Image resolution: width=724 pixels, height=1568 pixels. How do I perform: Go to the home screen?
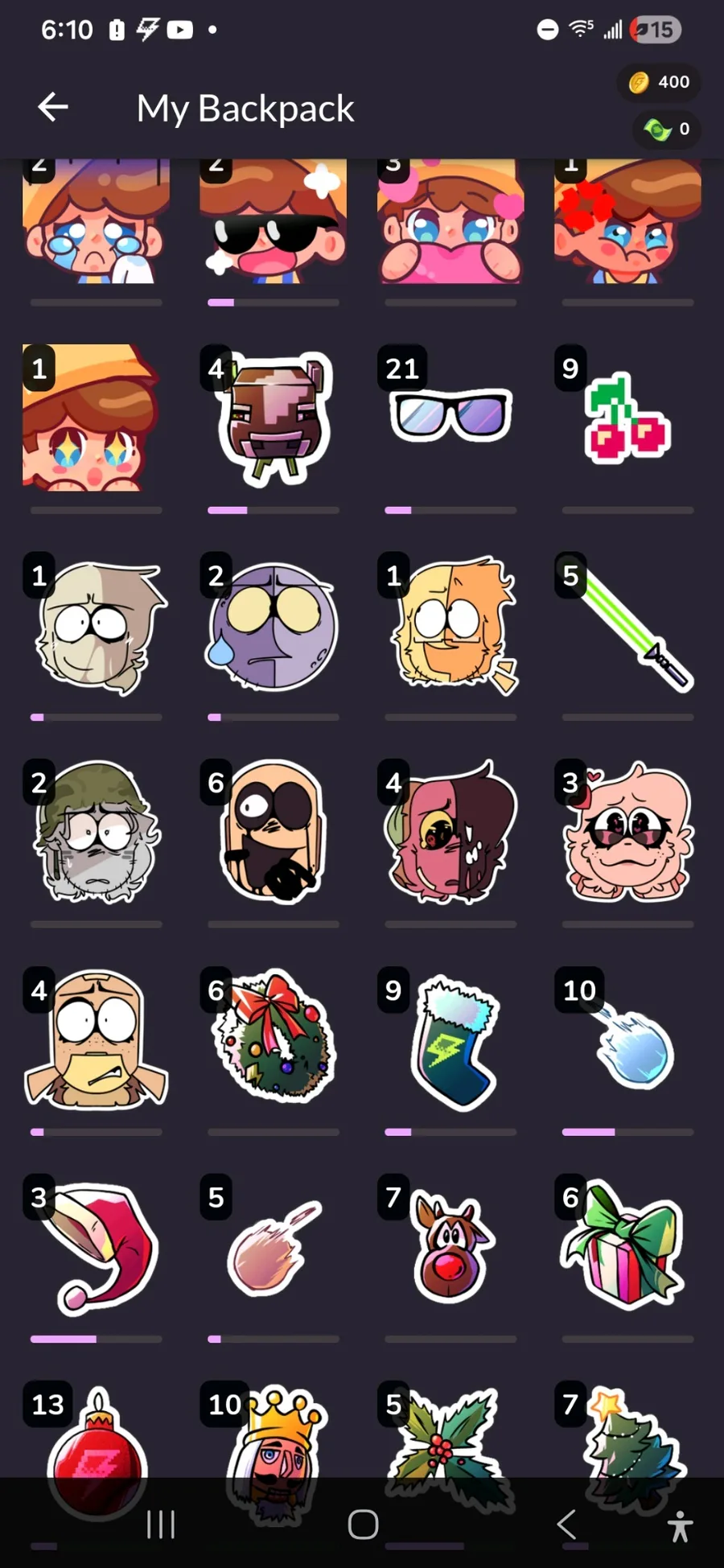point(363,1524)
